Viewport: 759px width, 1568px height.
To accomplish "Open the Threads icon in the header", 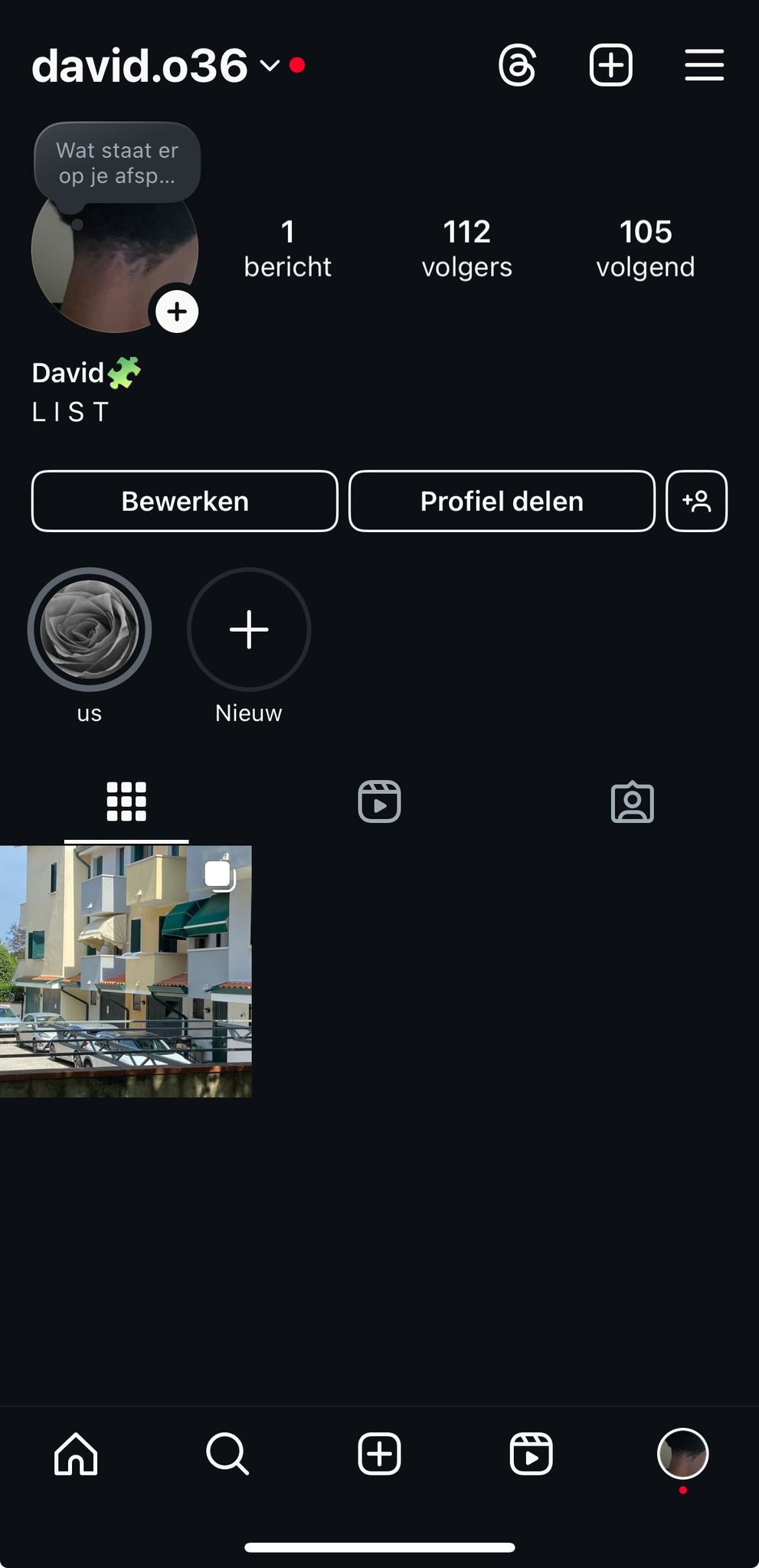I will [x=517, y=65].
